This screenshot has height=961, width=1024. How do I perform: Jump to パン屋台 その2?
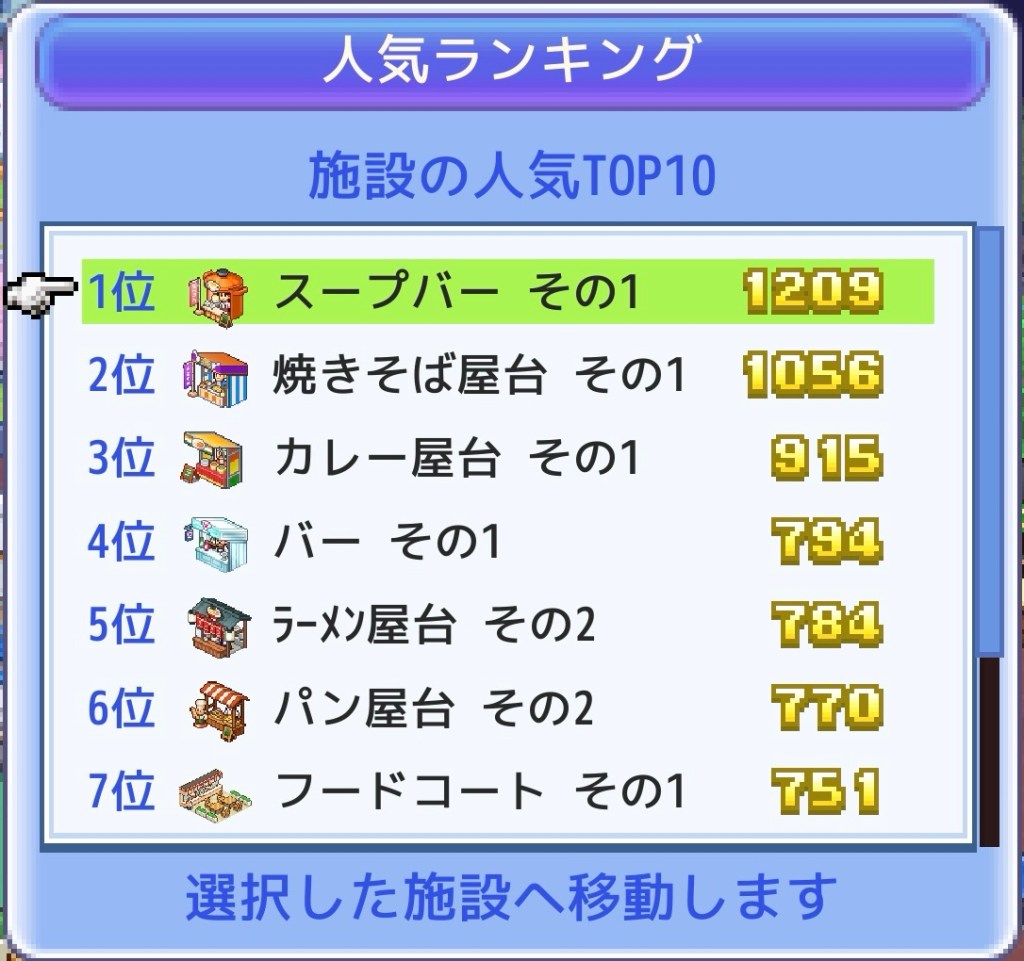click(x=507, y=709)
